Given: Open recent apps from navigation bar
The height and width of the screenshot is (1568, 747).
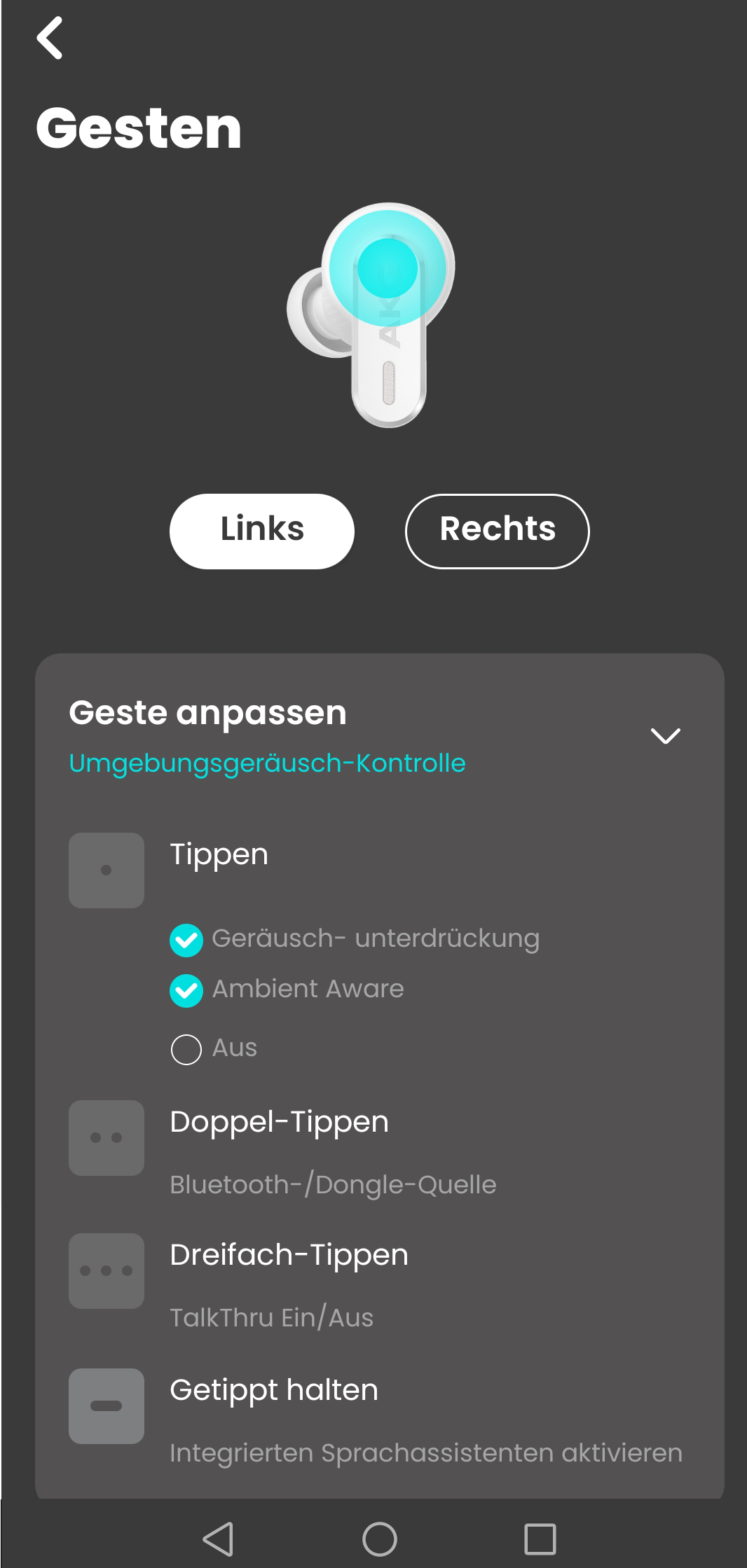Looking at the screenshot, I should [540, 1539].
